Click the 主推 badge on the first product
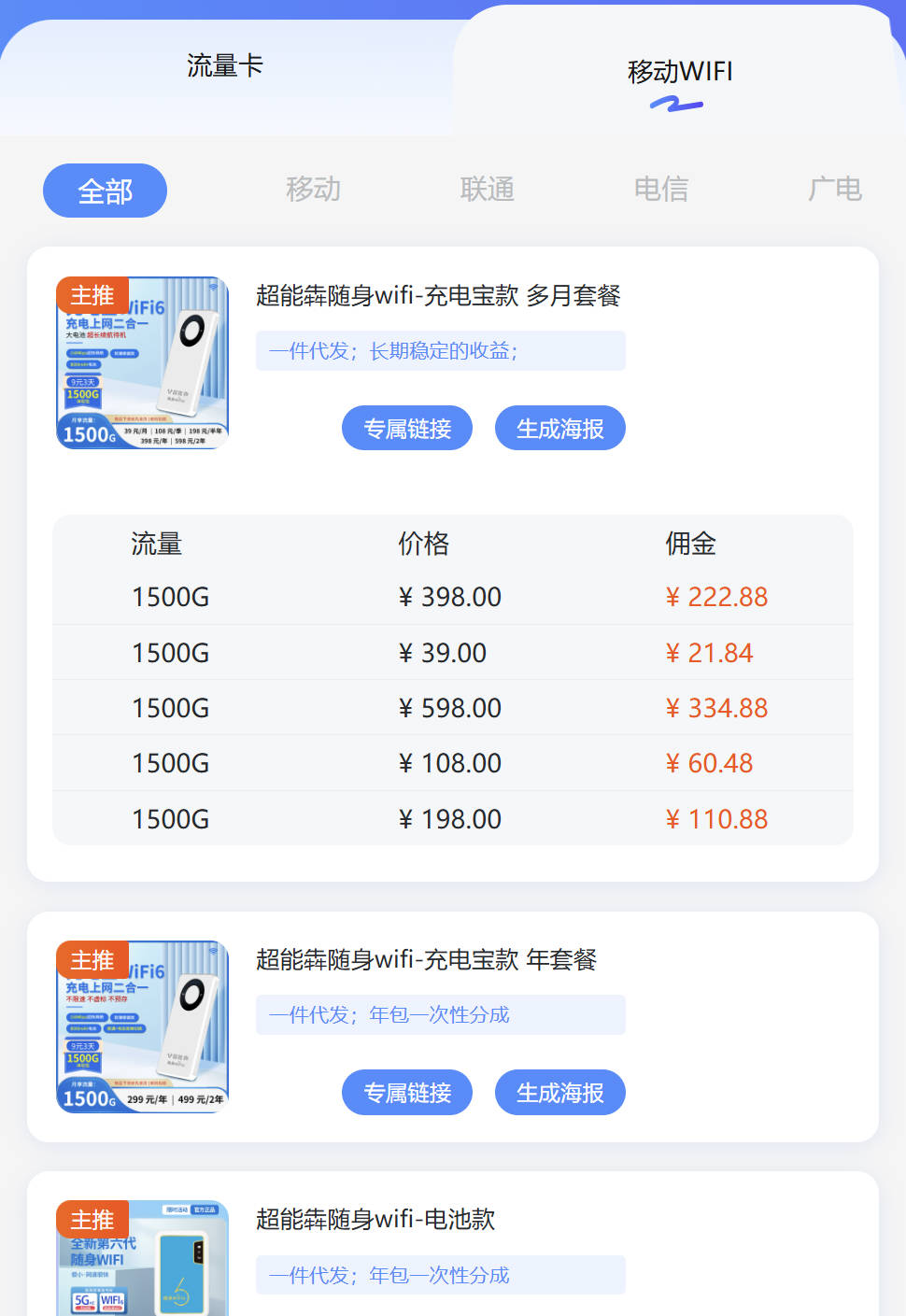906x1316 pixels. coord(92,295)
